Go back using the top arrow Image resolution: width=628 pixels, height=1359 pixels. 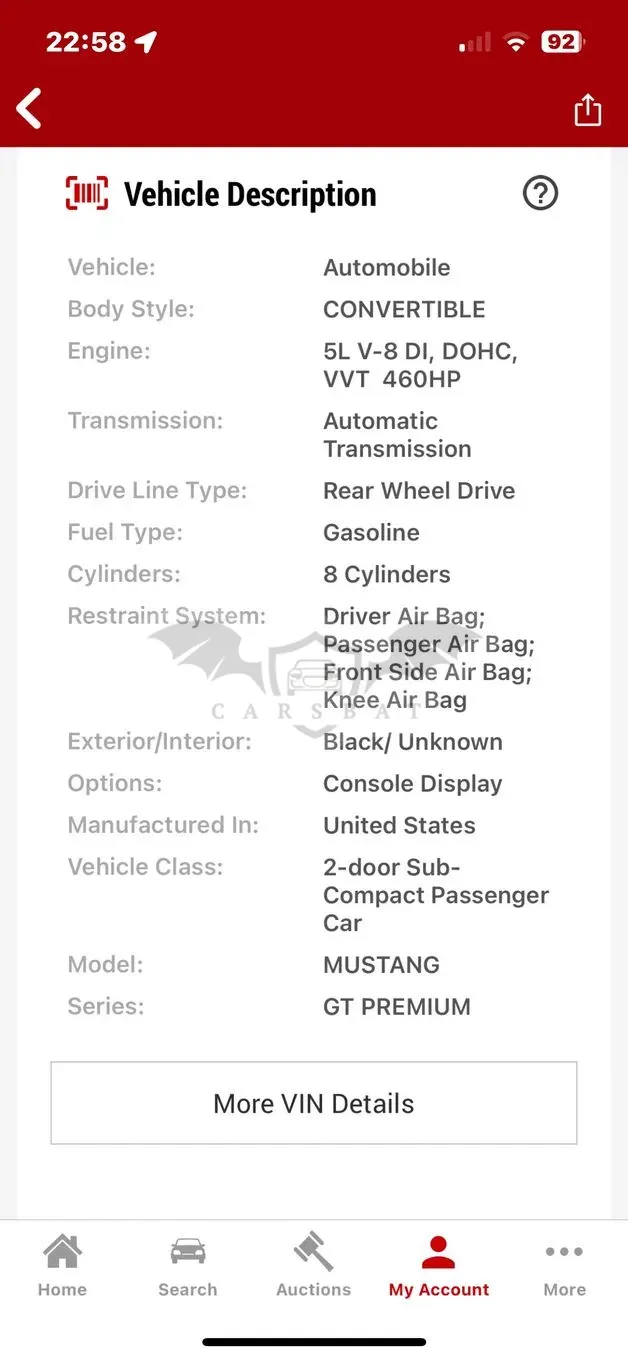coord(29,108)
